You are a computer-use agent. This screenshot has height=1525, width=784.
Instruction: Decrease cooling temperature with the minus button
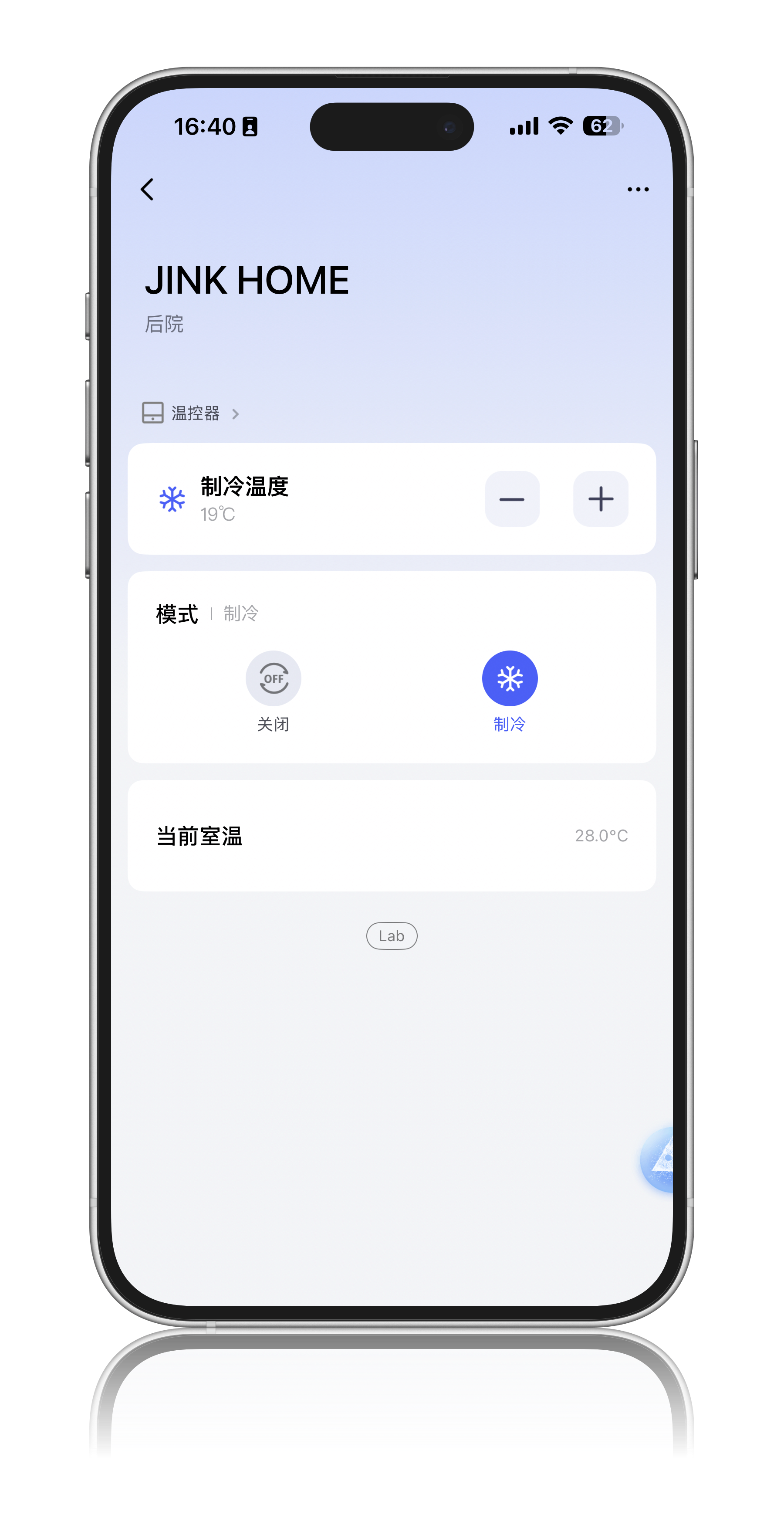coord(512,499)
